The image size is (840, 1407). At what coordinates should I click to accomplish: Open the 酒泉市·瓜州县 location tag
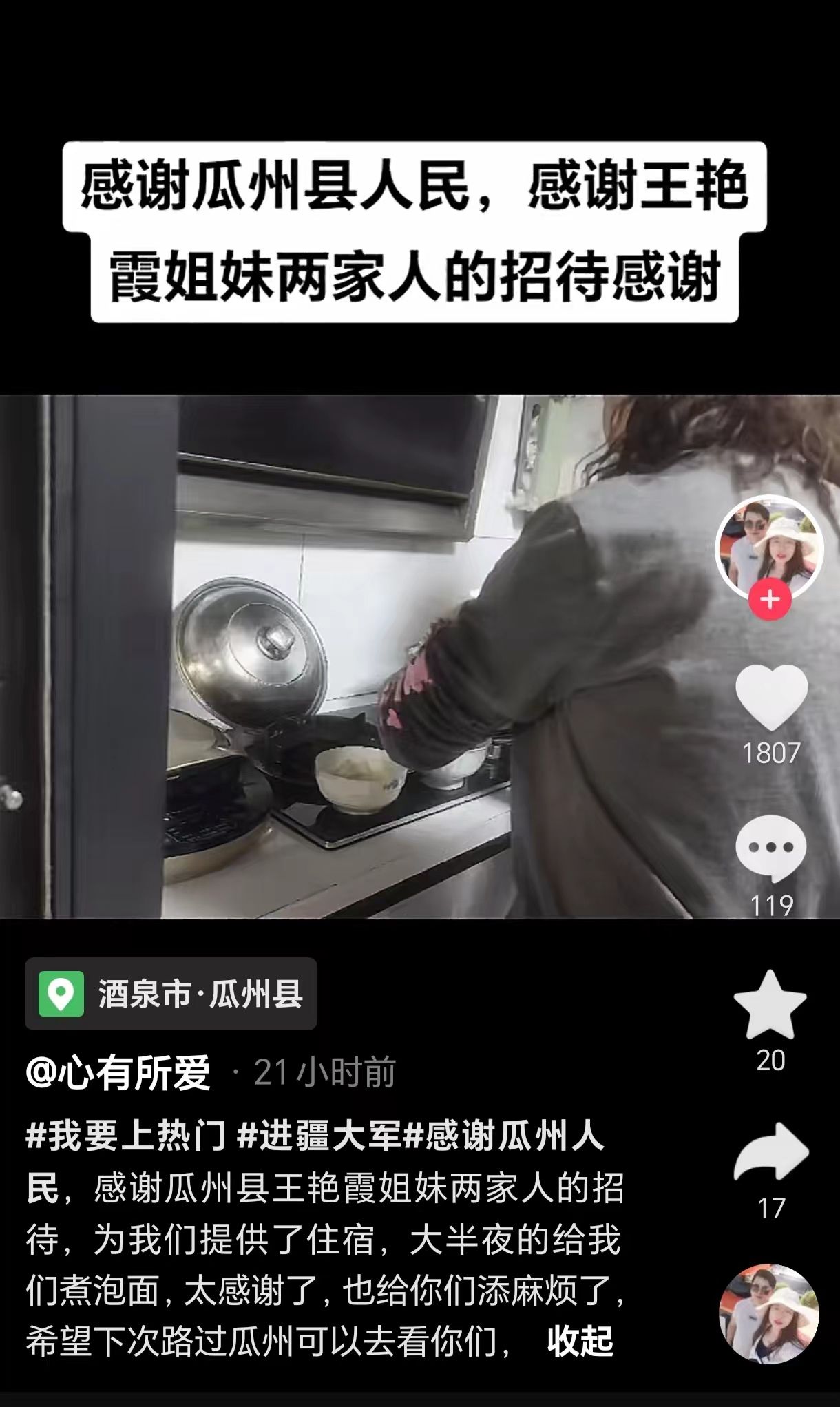point(171,994)
